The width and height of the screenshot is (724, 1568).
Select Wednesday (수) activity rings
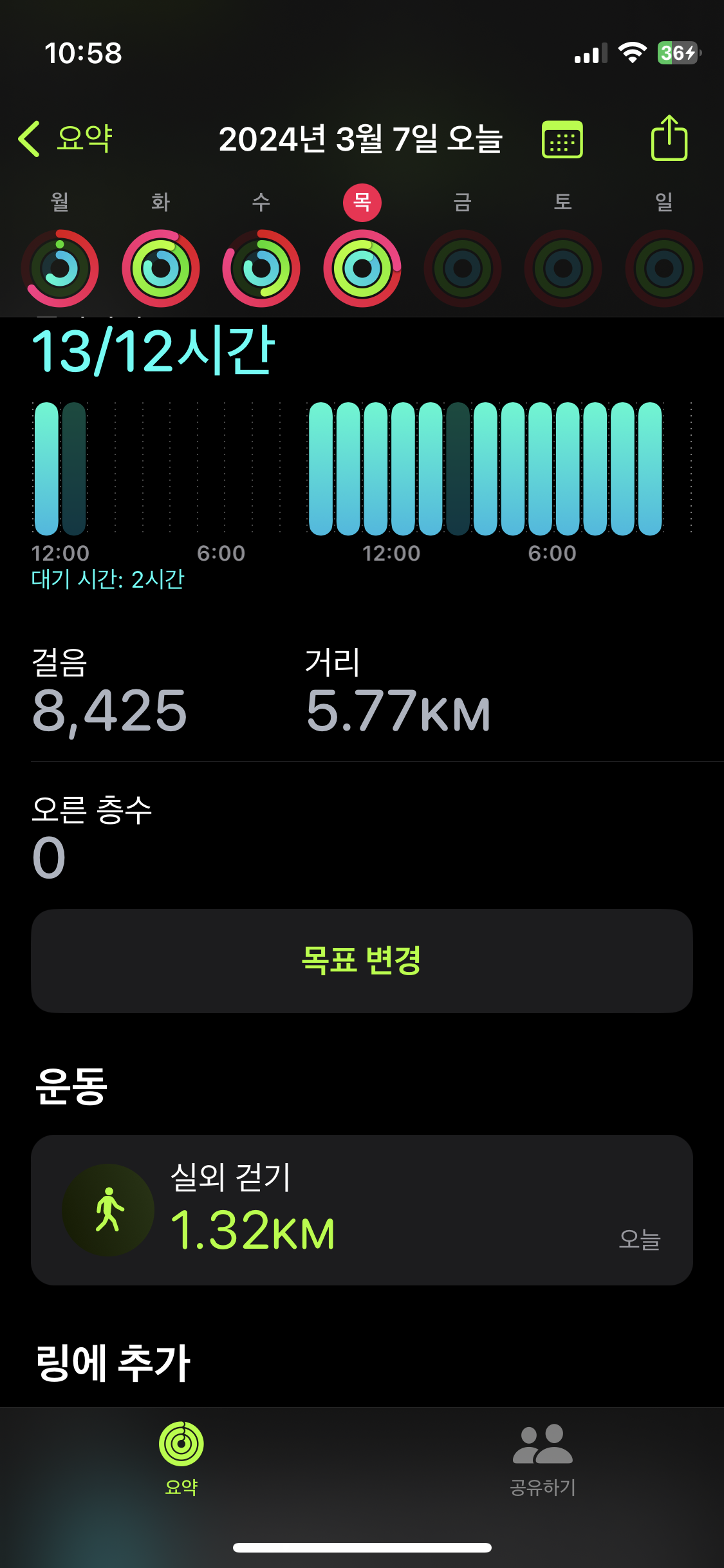261,268
